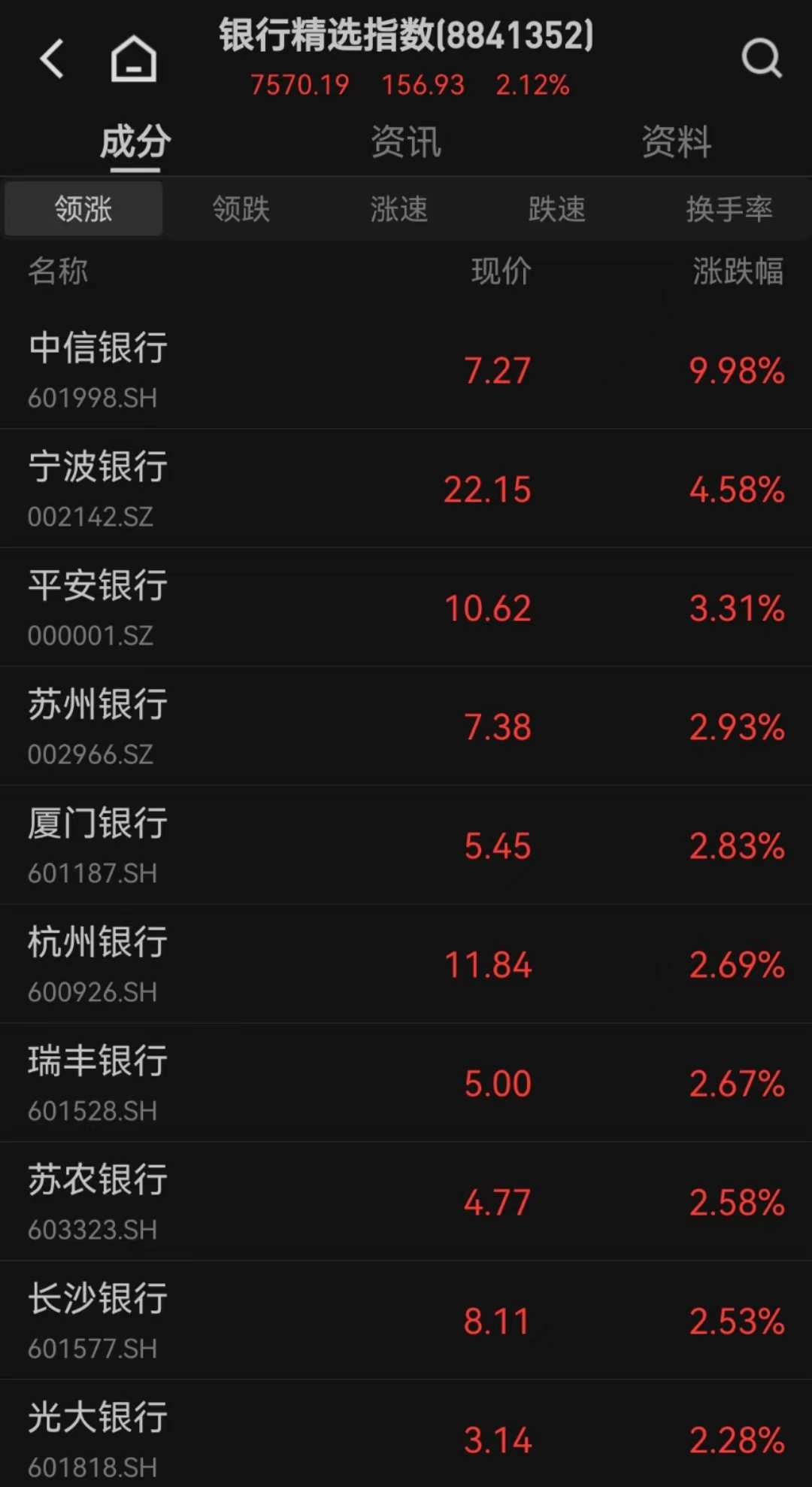
Task: Open 苏农银行 stock details
Action: pyautogui.click(x=406, y=1202)
